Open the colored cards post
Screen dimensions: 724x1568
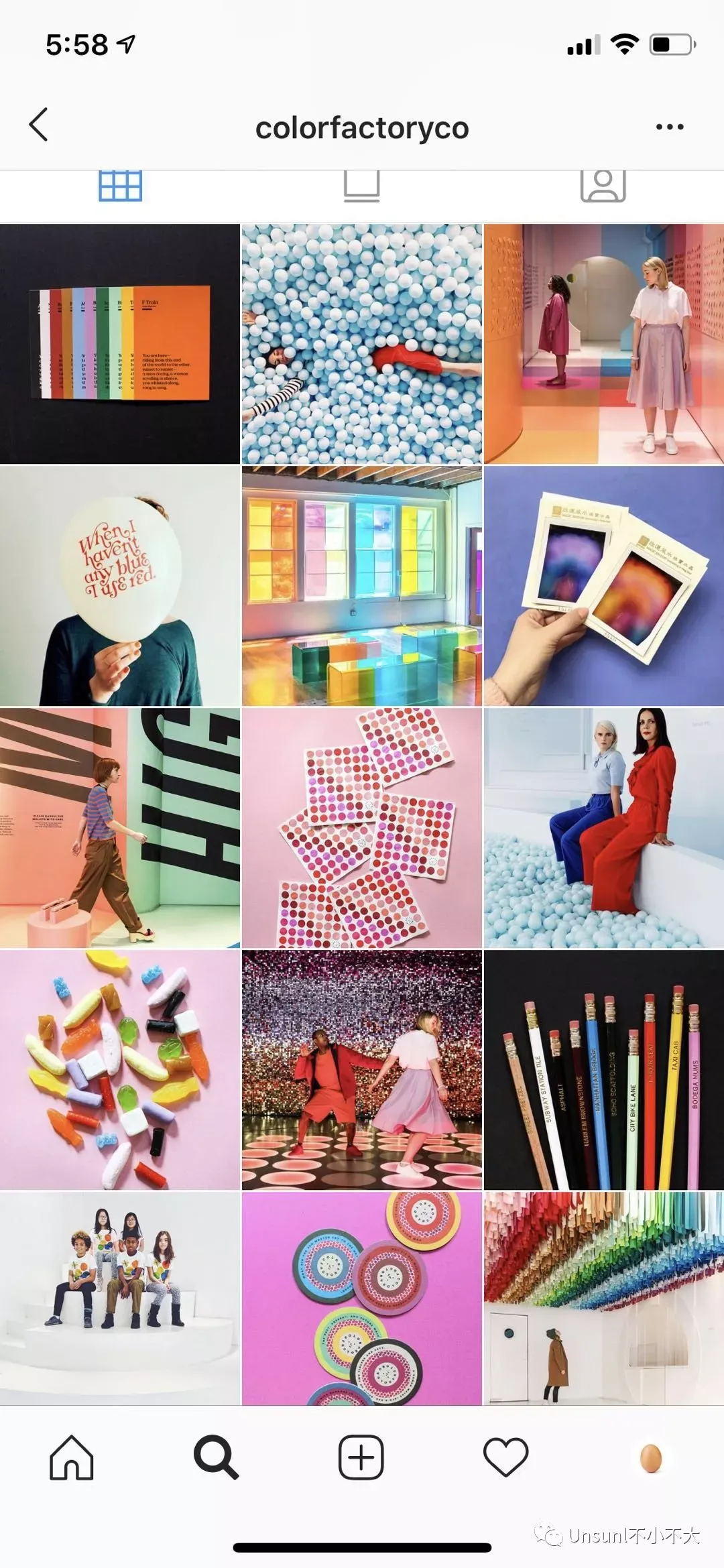point(120,344)
